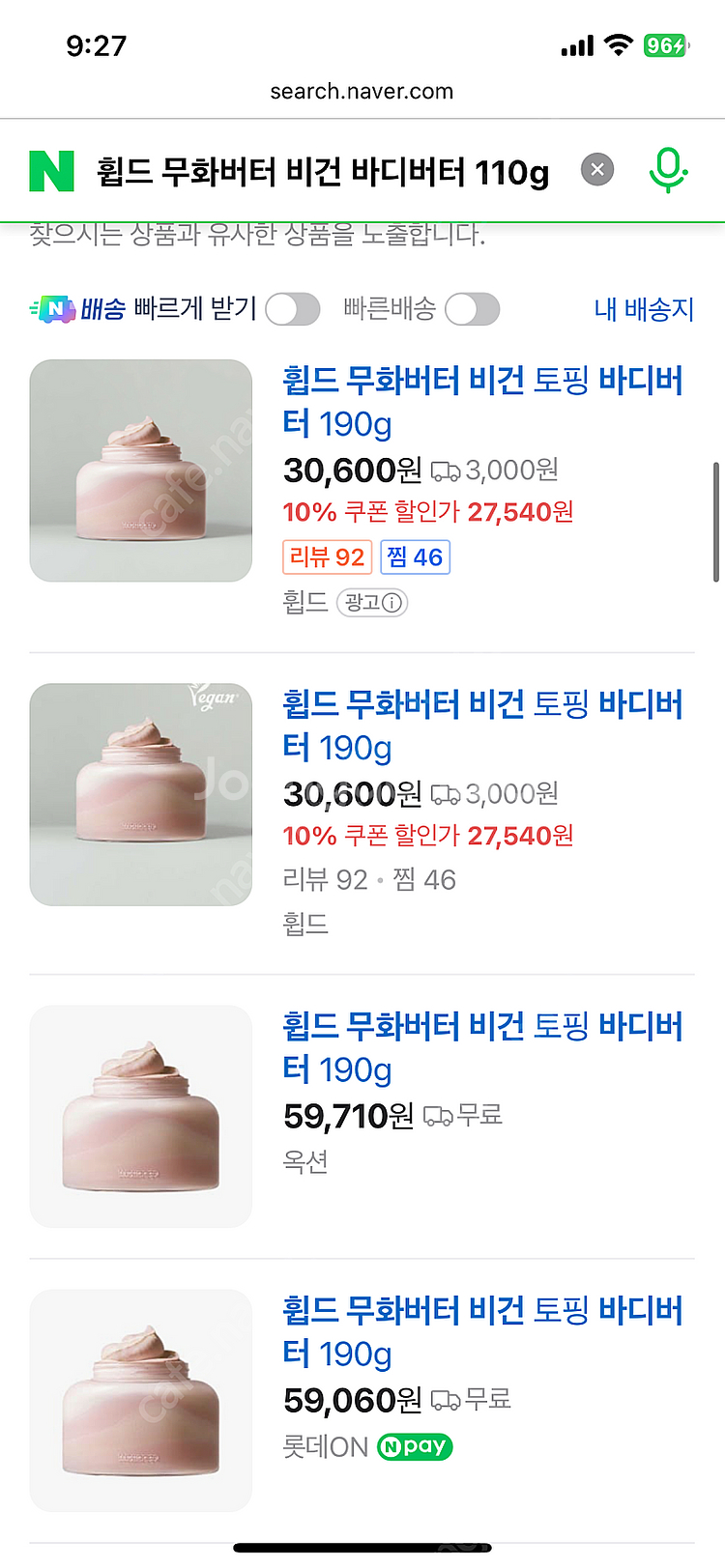Tap the green Naver N logo
Screen dimensions: 725x1568
click(51, 171)
